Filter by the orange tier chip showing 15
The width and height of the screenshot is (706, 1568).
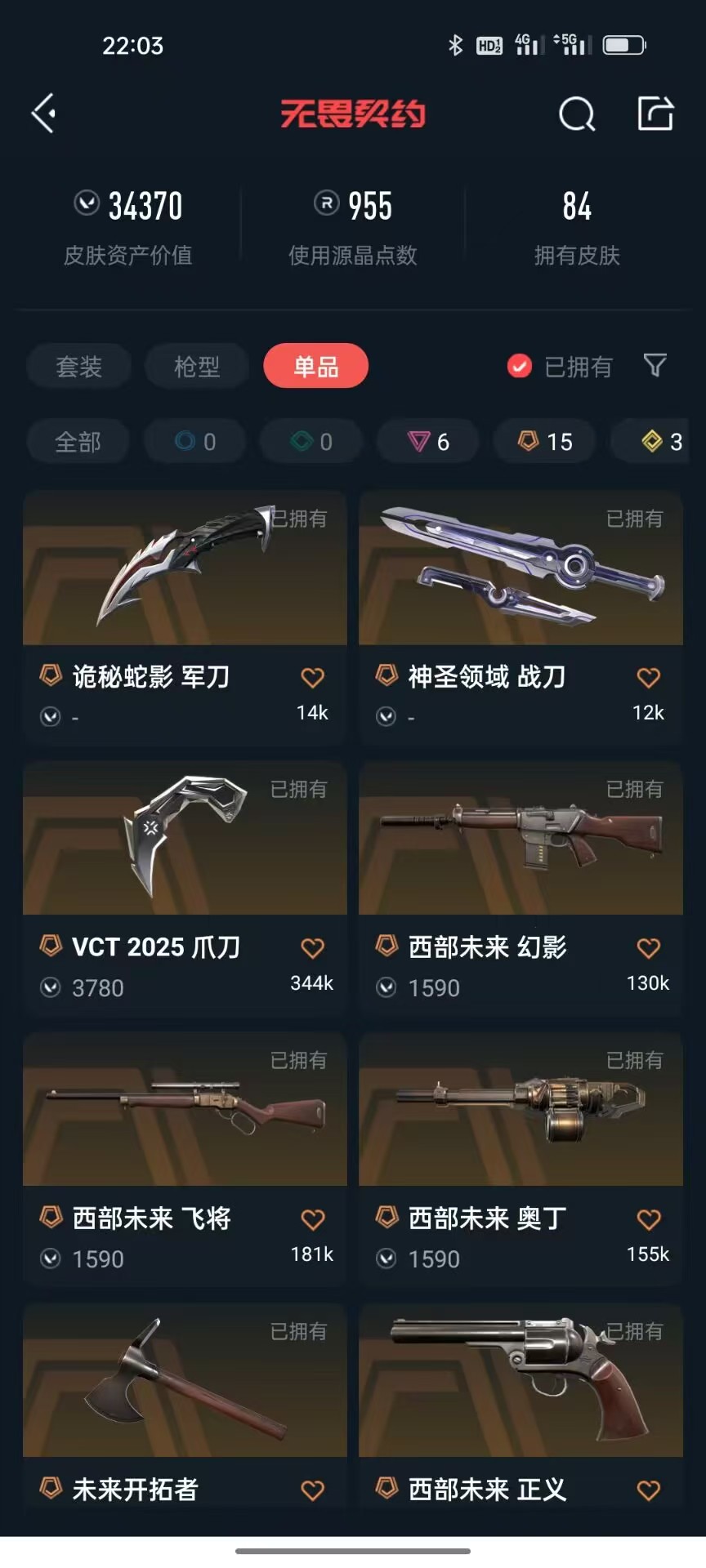click(545, 442)
